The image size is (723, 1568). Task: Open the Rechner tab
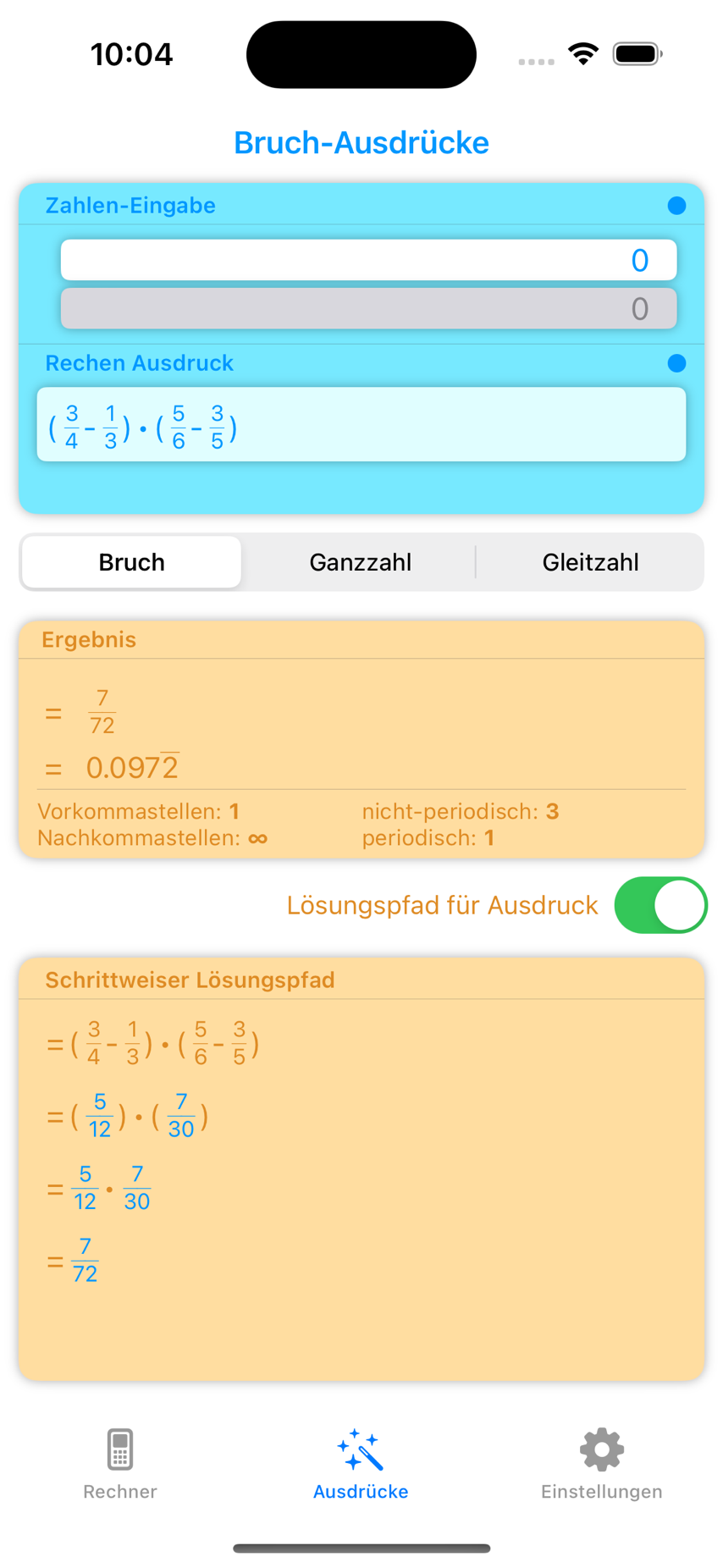[120, 1463]
